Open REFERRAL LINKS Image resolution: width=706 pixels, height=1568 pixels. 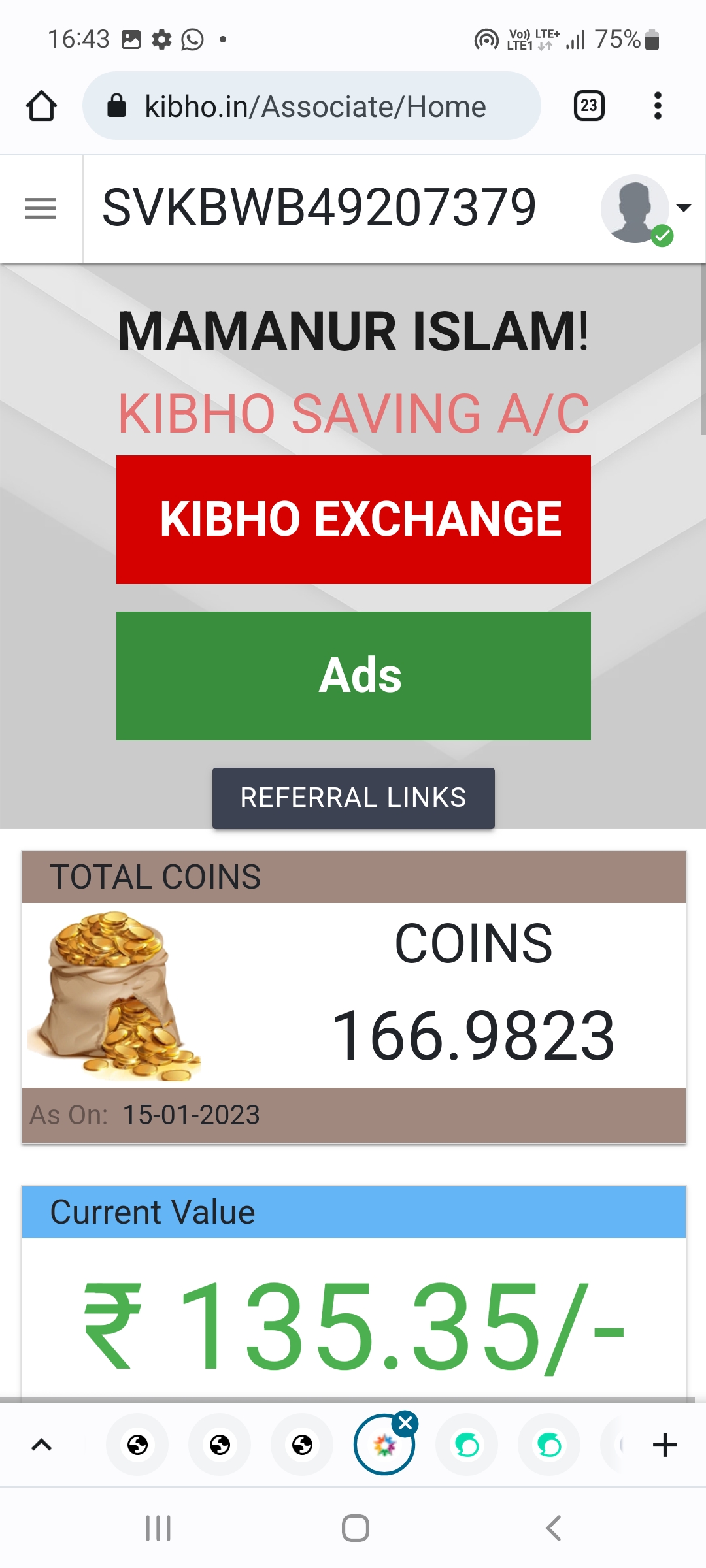(353, 798)
